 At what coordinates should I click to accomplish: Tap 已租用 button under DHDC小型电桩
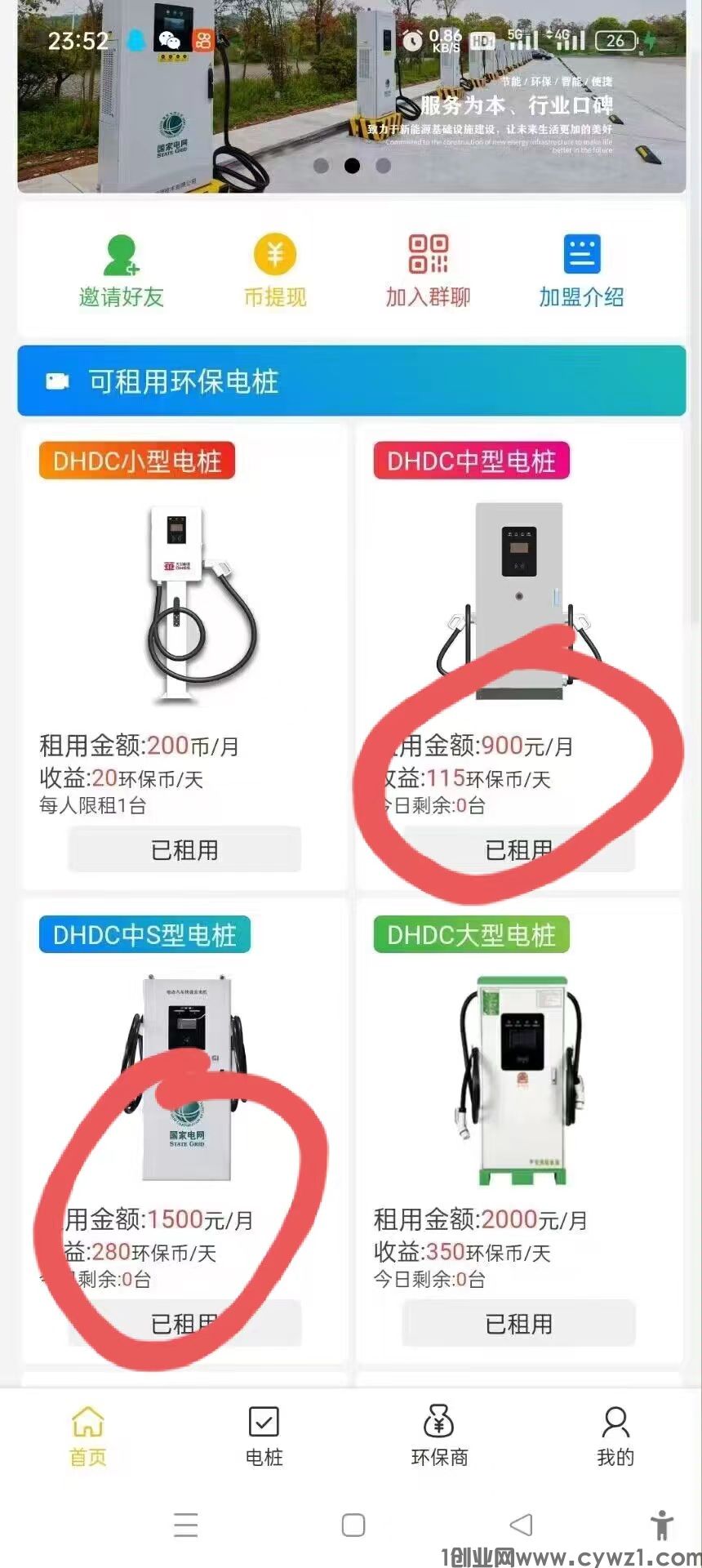point(184,850)
